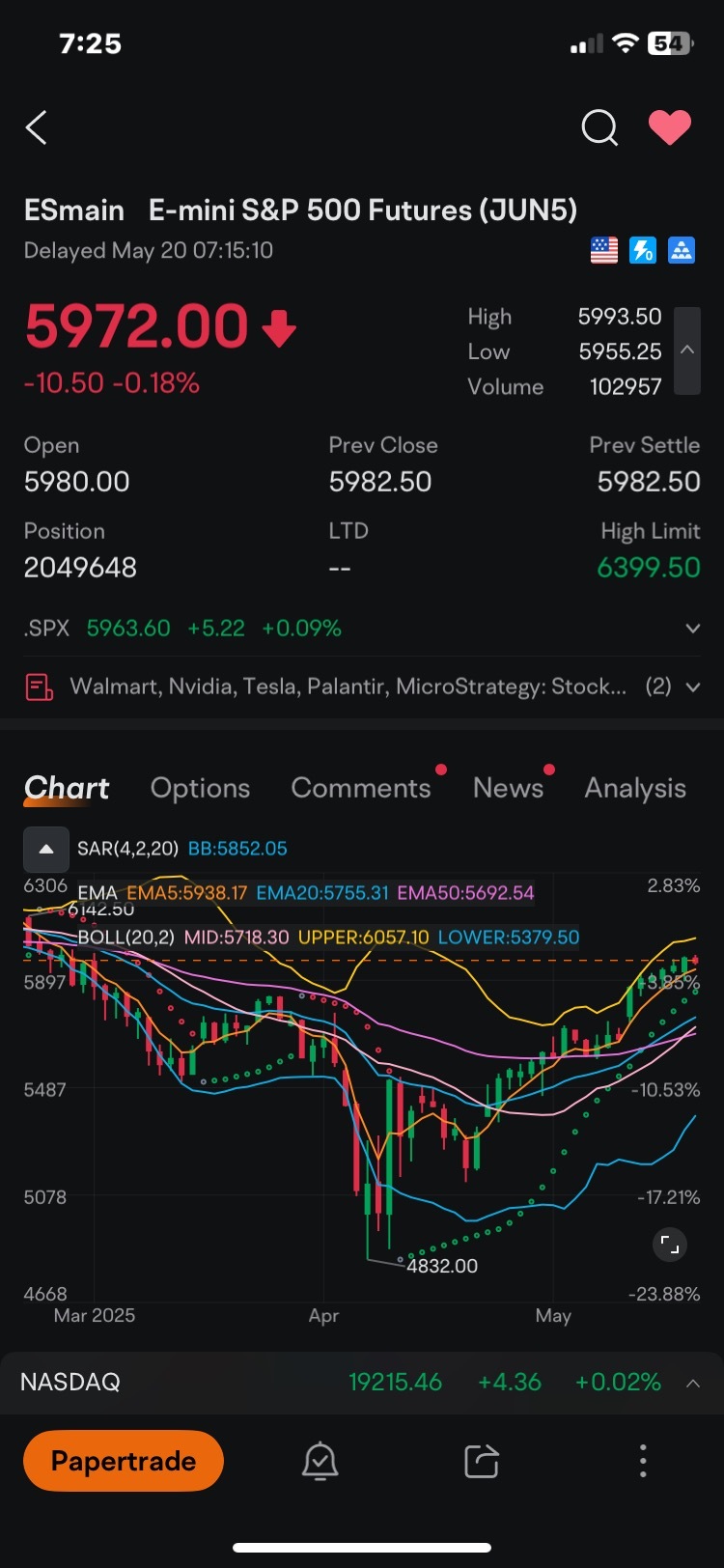
Task: Switch to the Analysis tab
Action: [635, 788]
